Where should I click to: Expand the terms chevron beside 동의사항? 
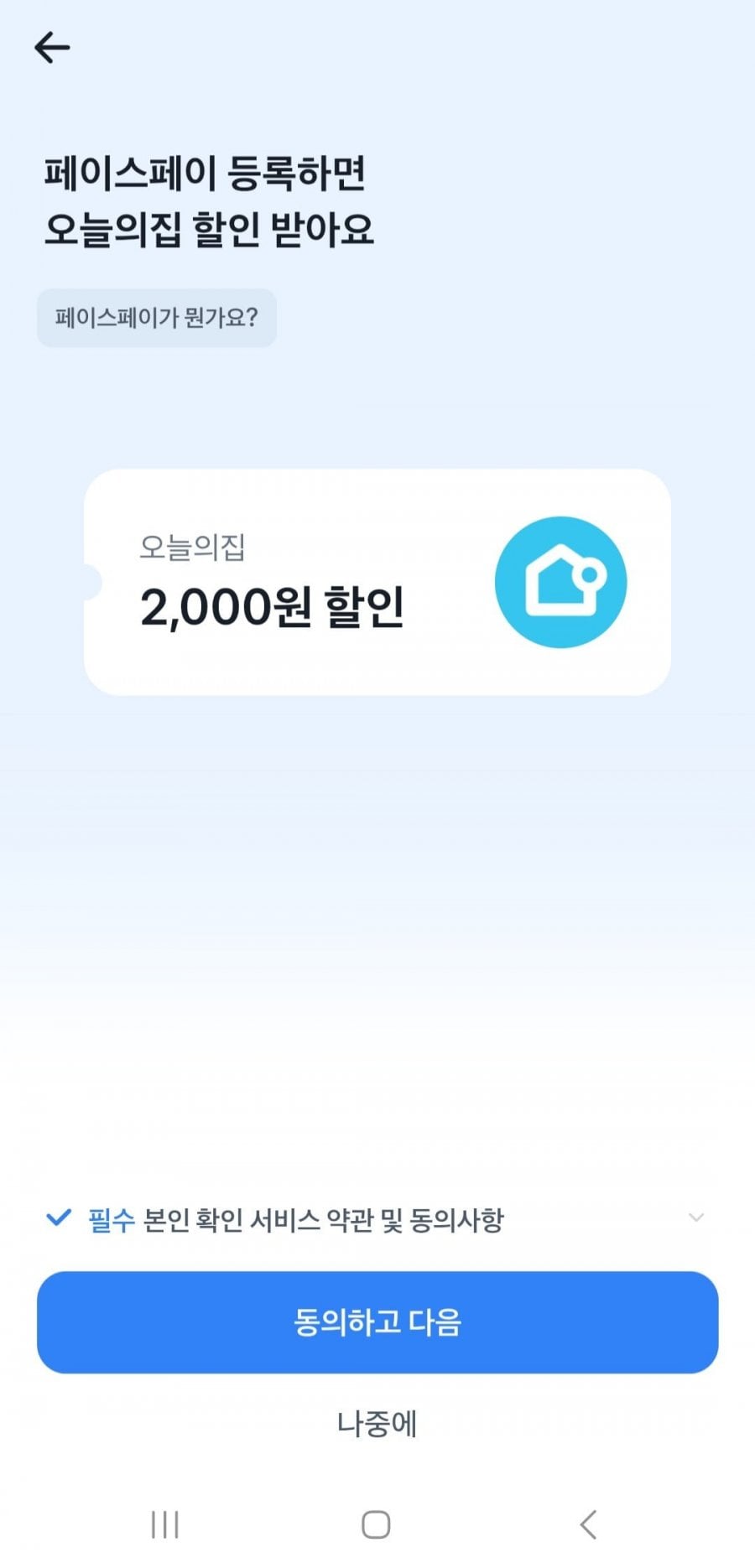[695, 1218]
